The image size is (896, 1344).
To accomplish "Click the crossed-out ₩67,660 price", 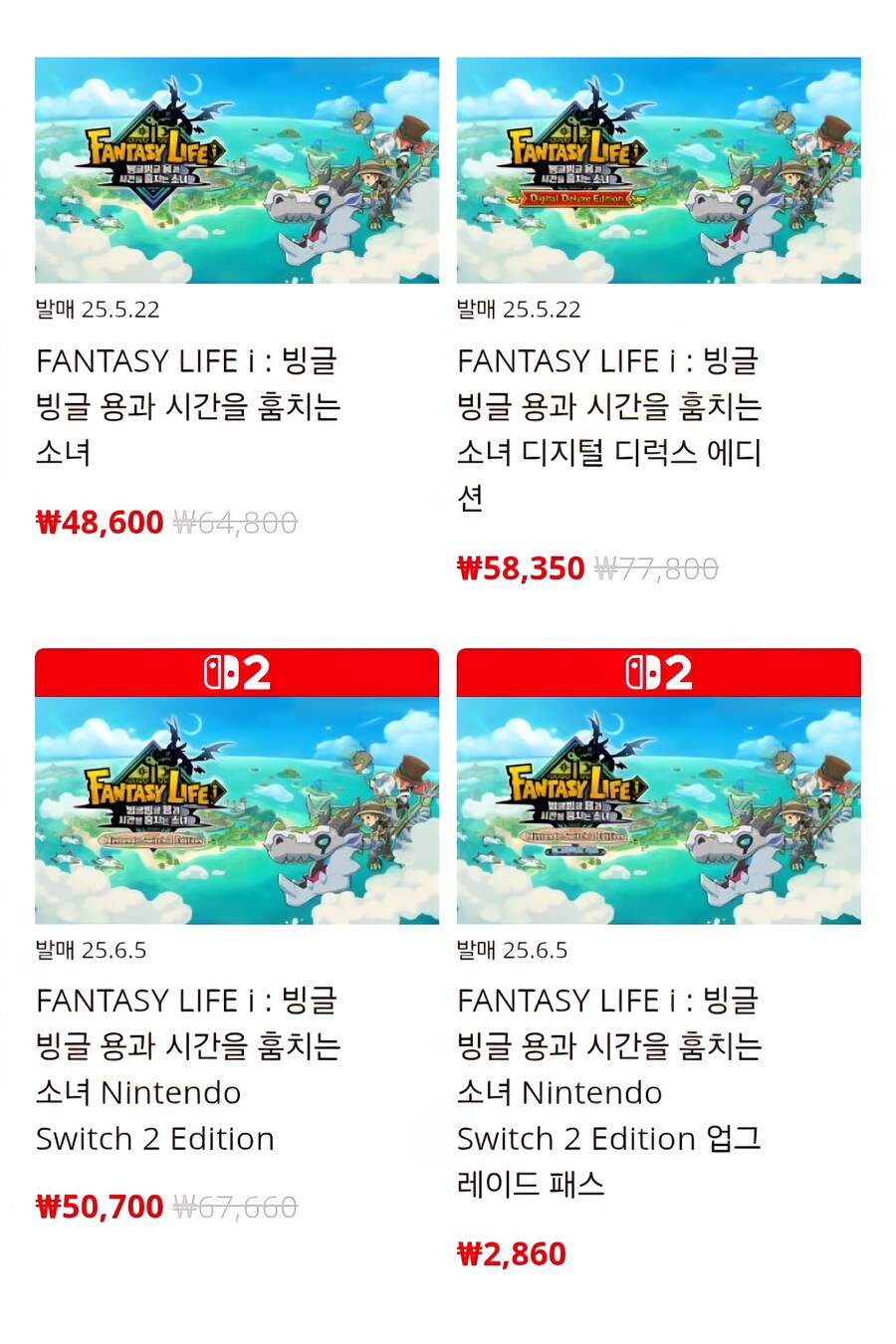I will [x=237, y=1206].
